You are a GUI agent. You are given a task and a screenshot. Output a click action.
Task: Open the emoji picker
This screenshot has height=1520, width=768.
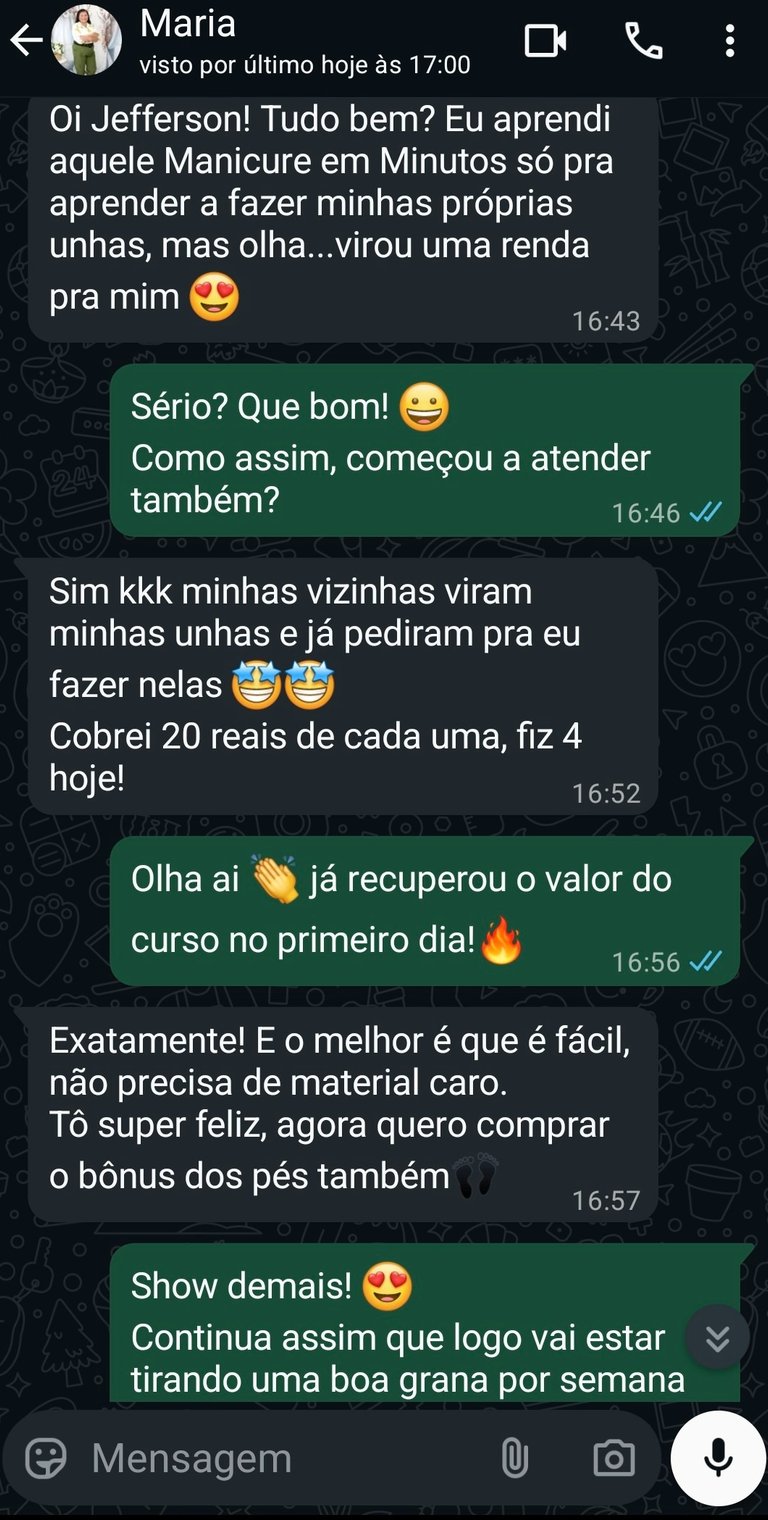(x=45, y=1459)
